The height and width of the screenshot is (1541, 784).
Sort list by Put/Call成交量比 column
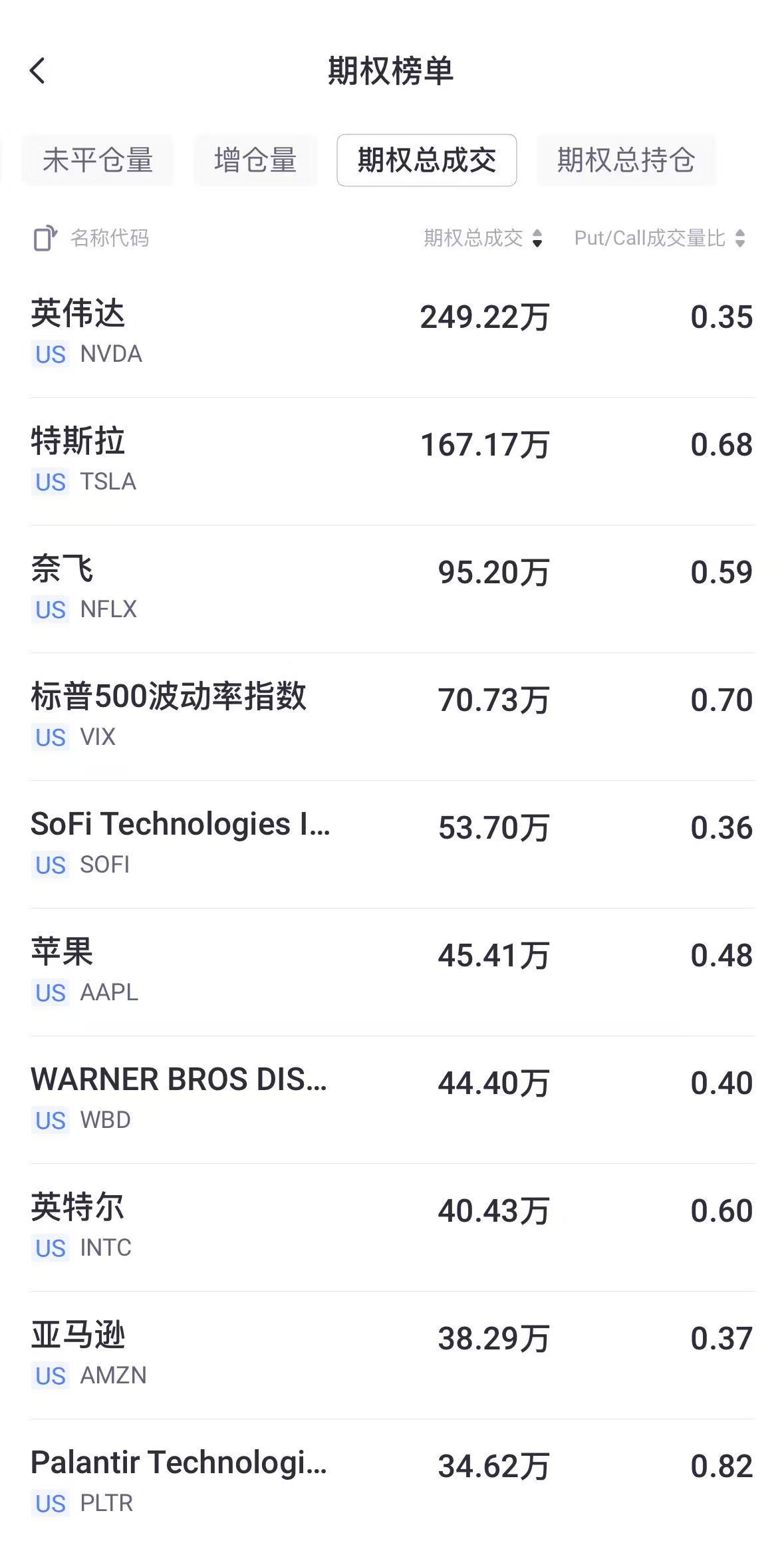660,238
